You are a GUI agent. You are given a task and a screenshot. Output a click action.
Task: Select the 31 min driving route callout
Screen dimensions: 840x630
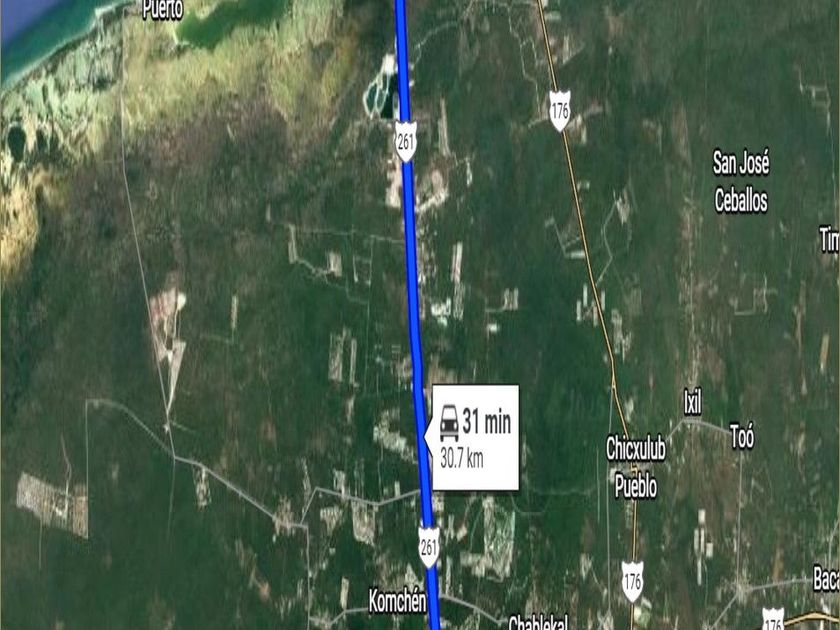tap(476, 437)
